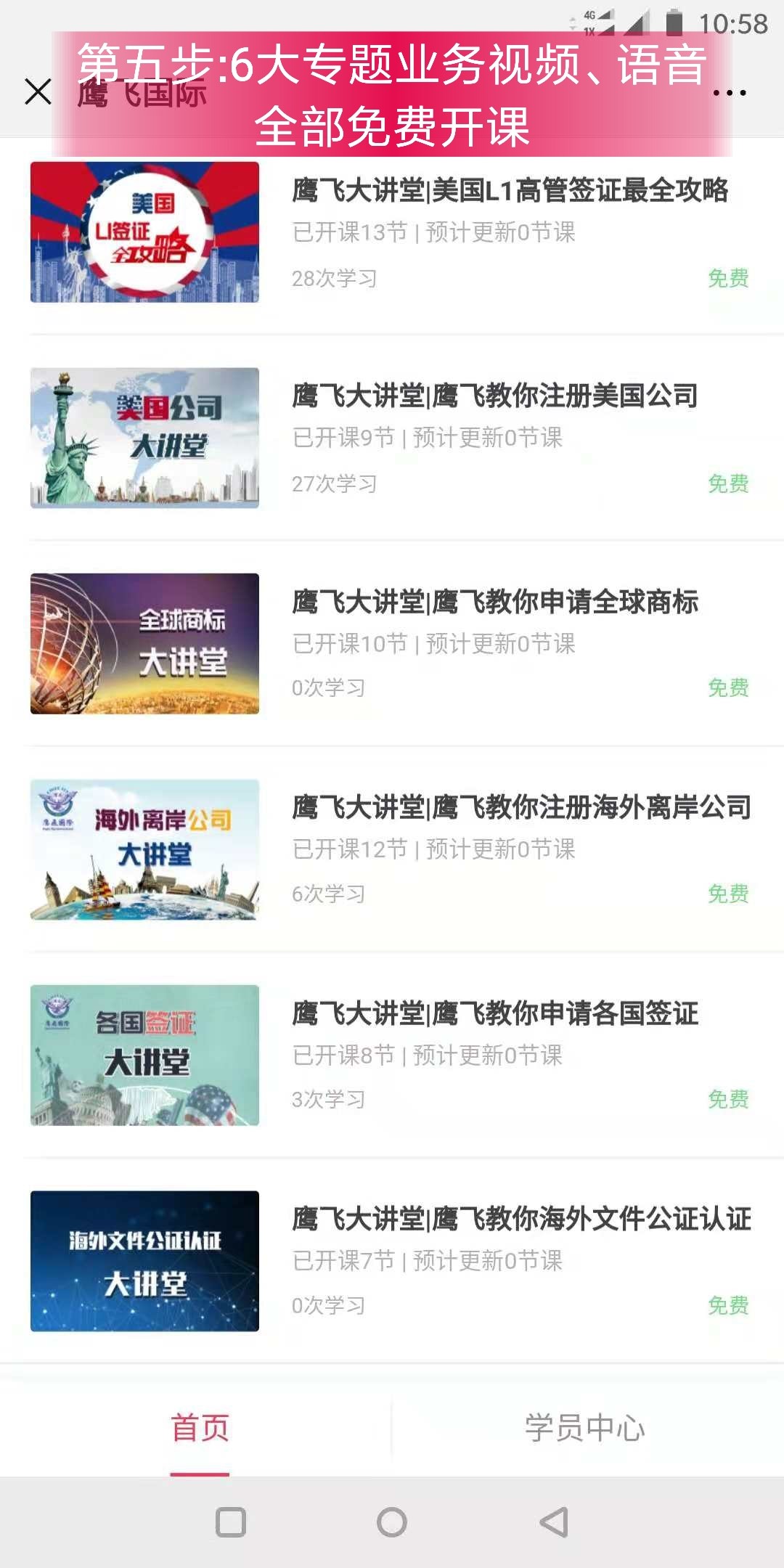This screenshot has height=1568, width=784.
Task: Select the 鹰飞教你申请全球商标 course
Action: (x=495, y=603)
